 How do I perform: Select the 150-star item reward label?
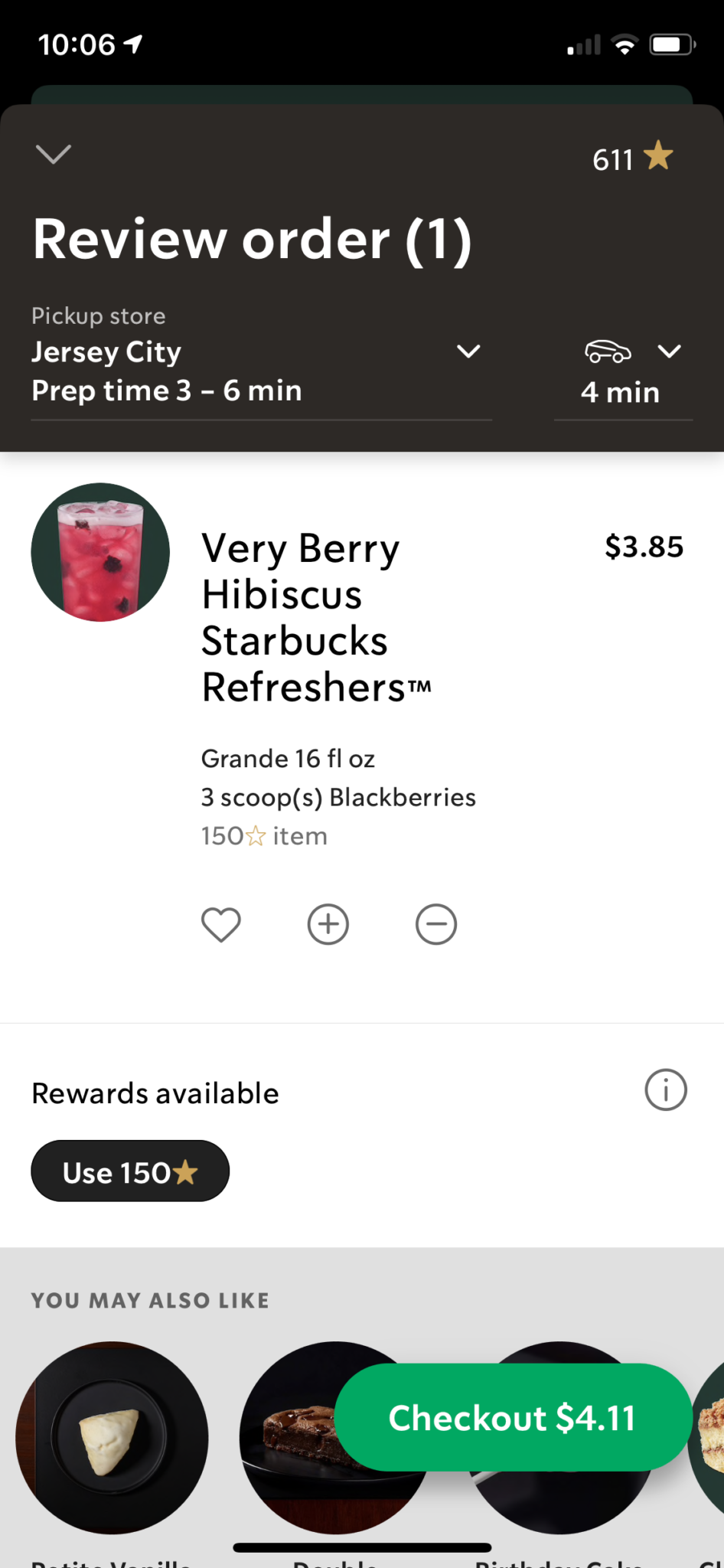coord(263,835)
